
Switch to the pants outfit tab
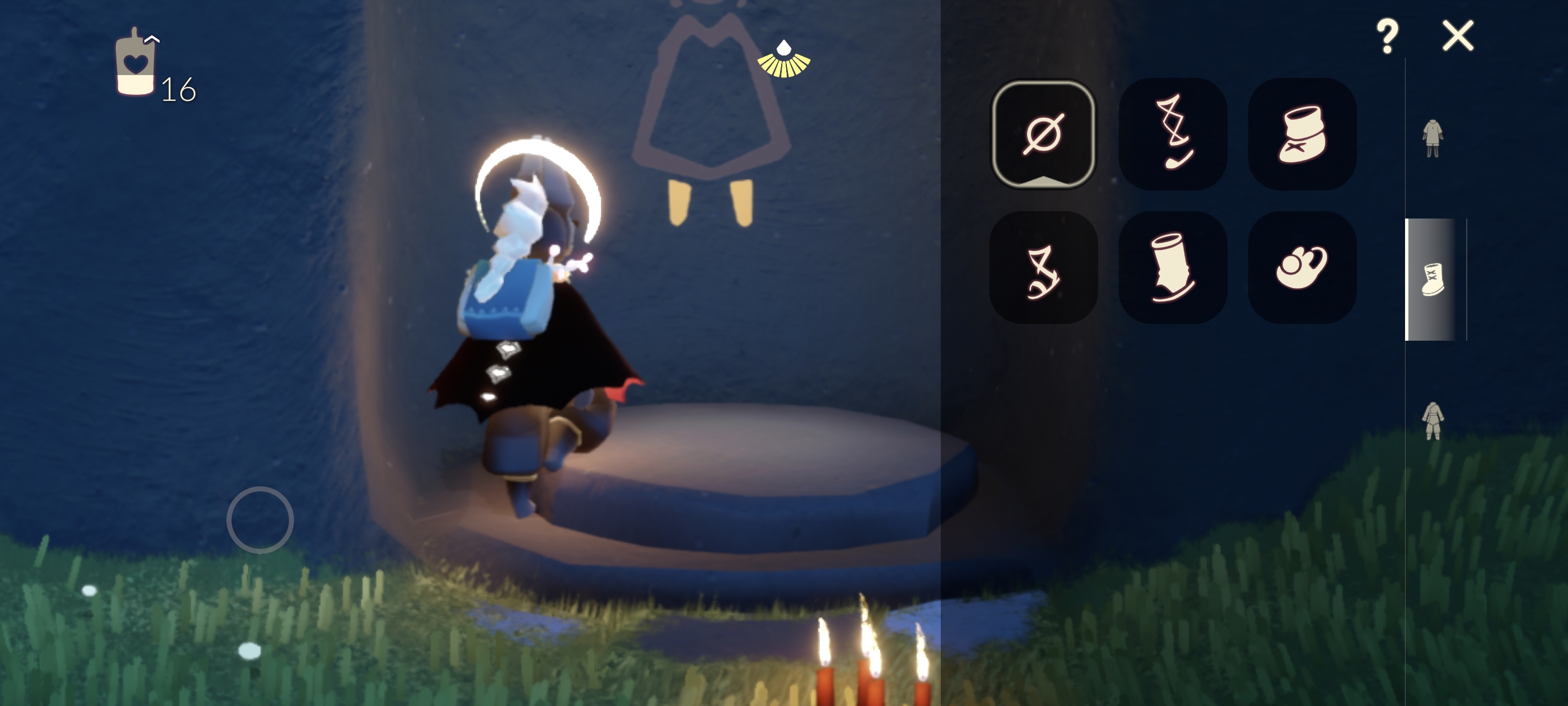1432,420
